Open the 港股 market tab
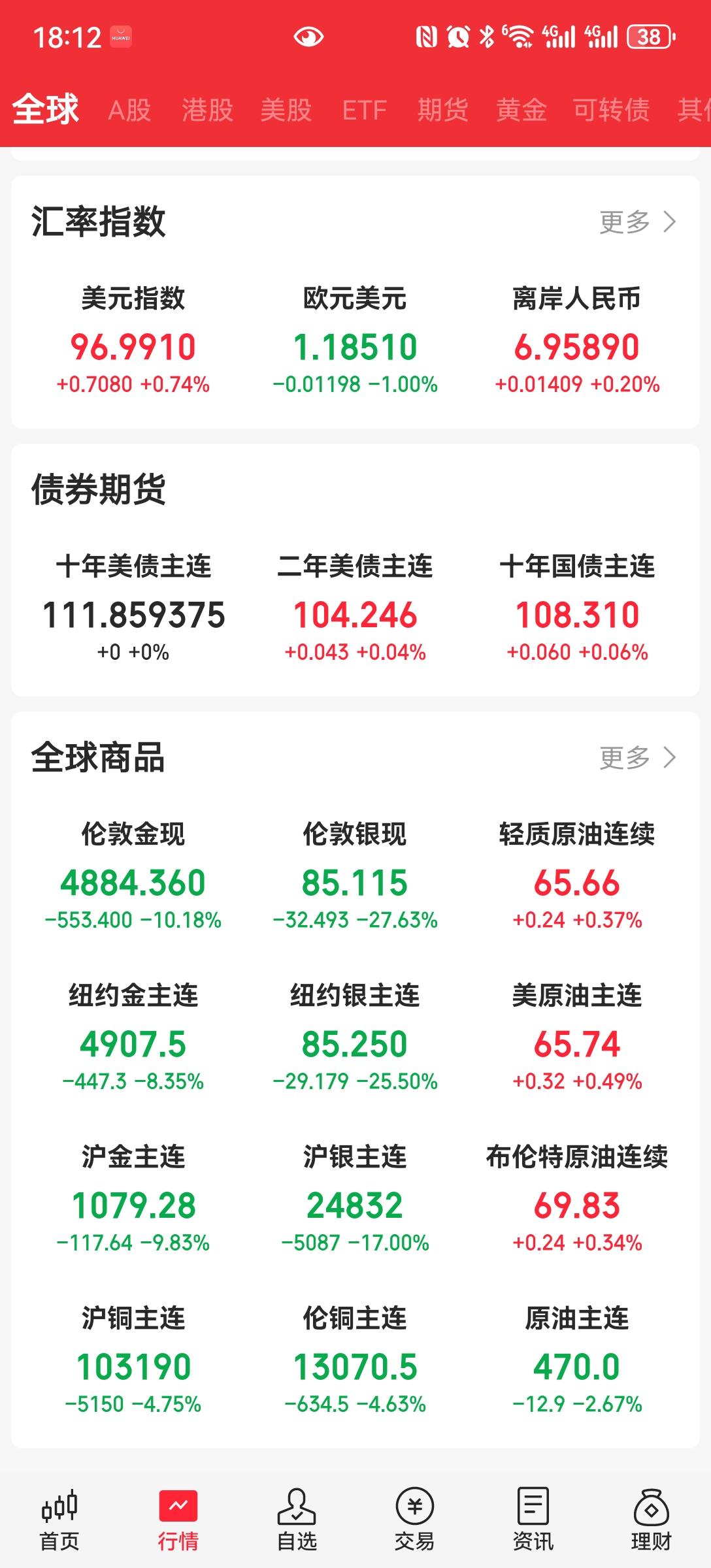This screenshot has height=1568, width=711. click(x=207, y=111)
